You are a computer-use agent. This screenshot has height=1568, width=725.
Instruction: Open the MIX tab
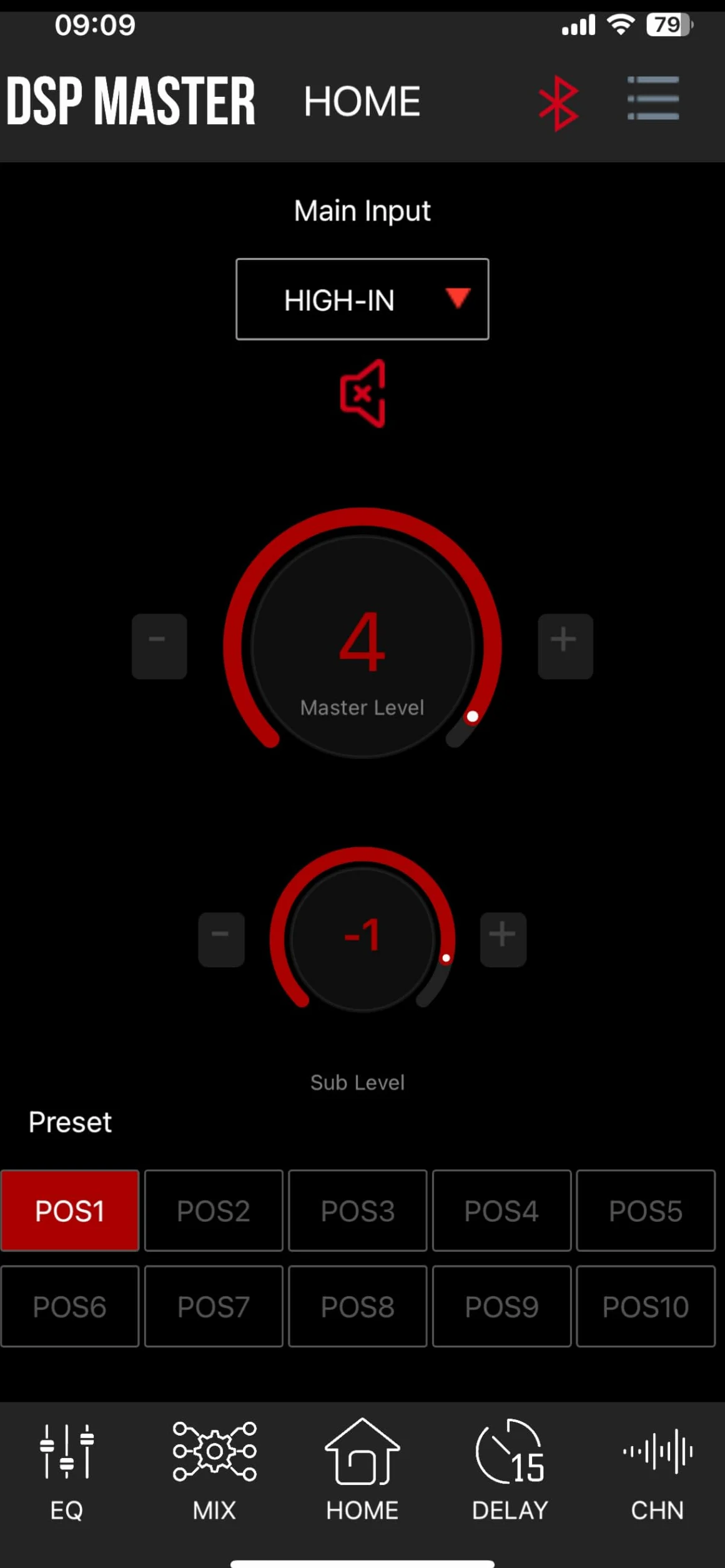[x=214, y=1472]
